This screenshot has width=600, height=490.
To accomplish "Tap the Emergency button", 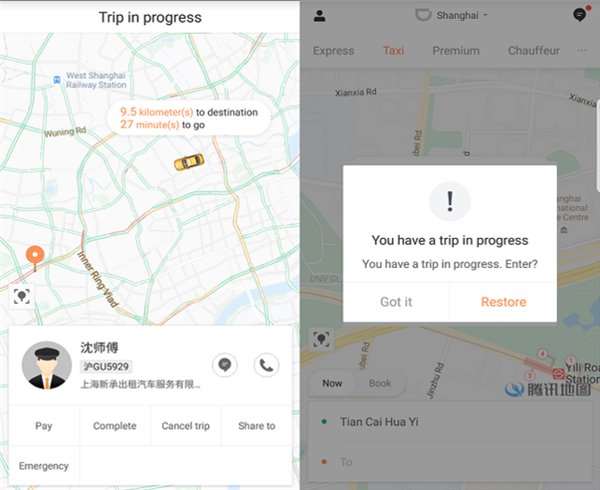I will (43, 466).
